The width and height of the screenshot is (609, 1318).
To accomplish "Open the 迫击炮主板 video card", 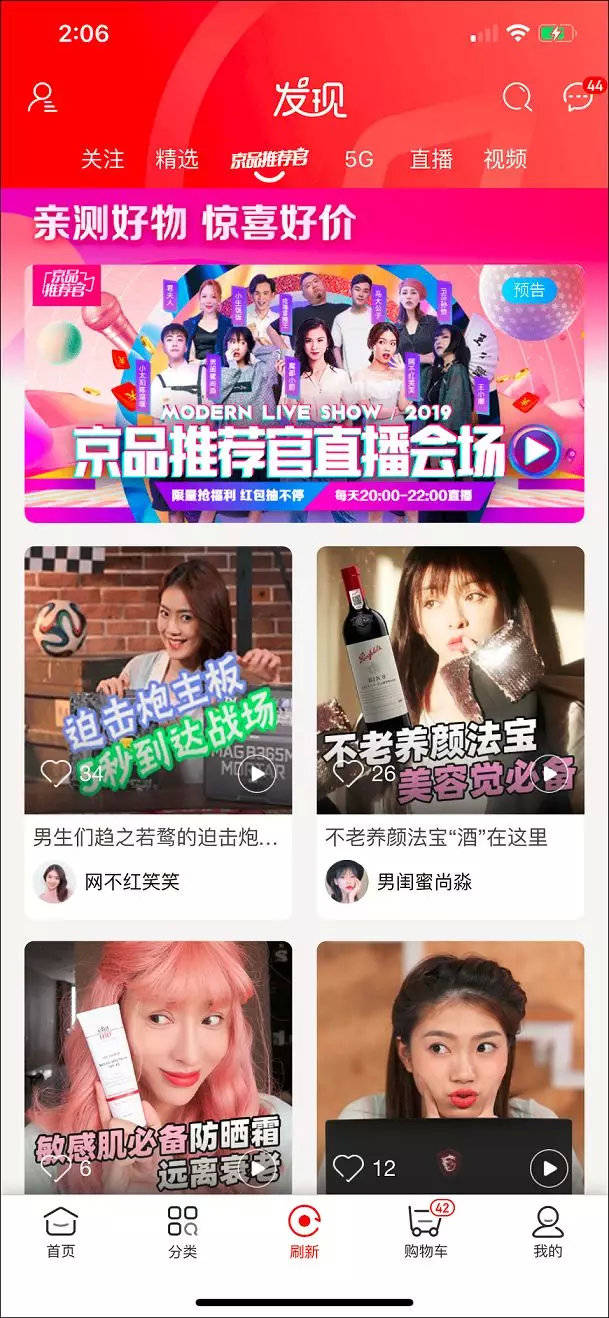I will click(x=158, y=680).
